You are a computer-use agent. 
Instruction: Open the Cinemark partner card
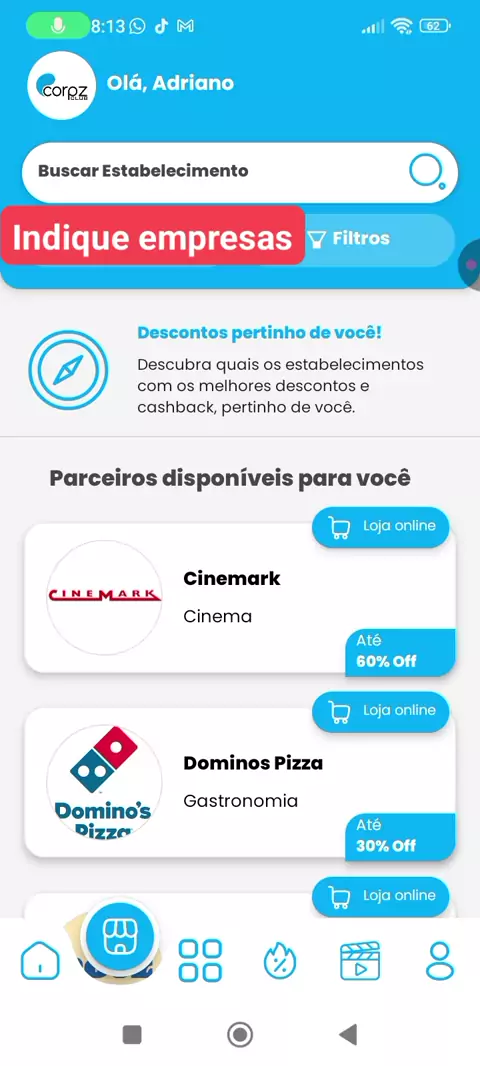tap(239, 598)
